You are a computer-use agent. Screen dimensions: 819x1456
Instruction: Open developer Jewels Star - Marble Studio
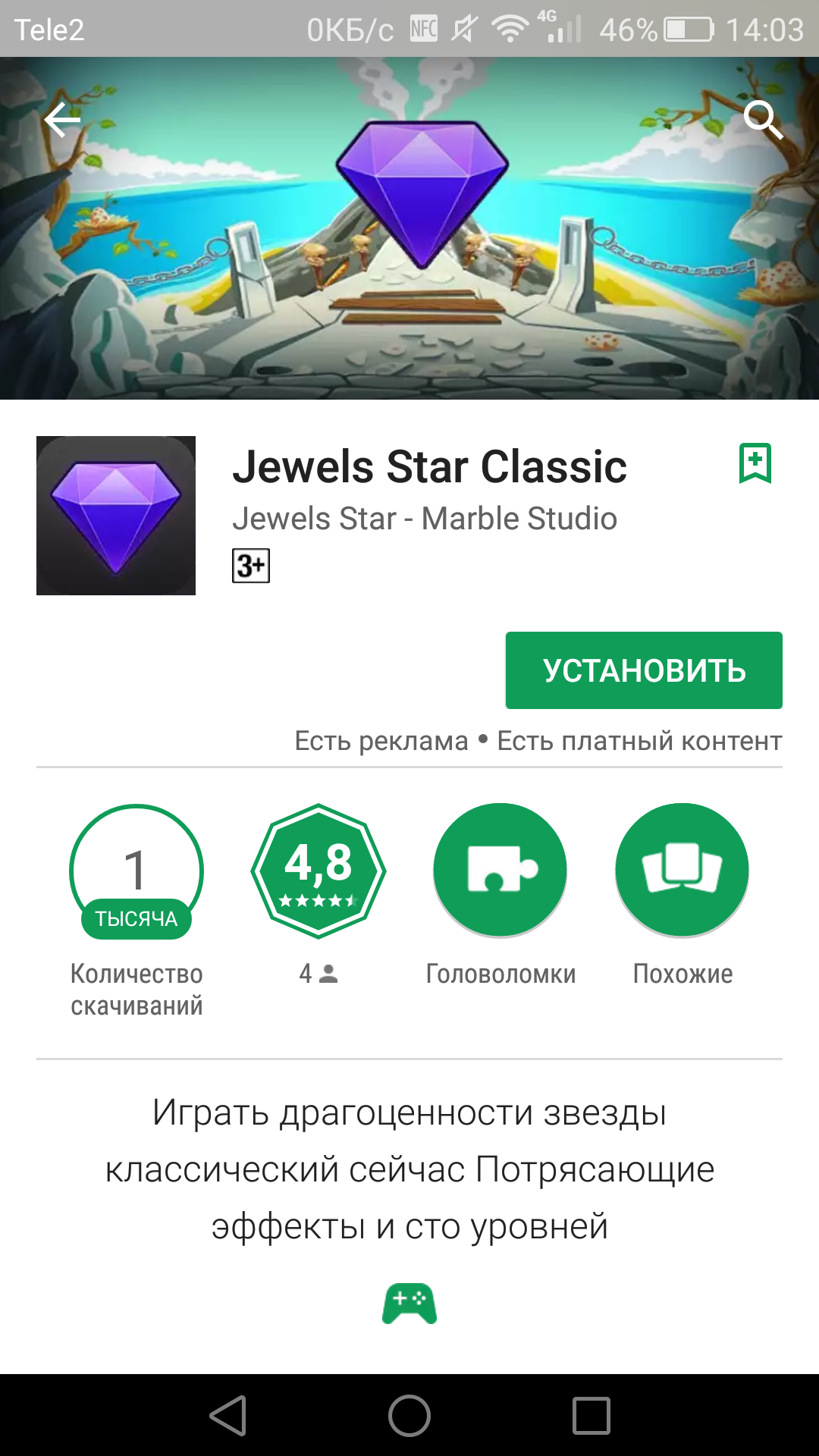pos(424,519)
